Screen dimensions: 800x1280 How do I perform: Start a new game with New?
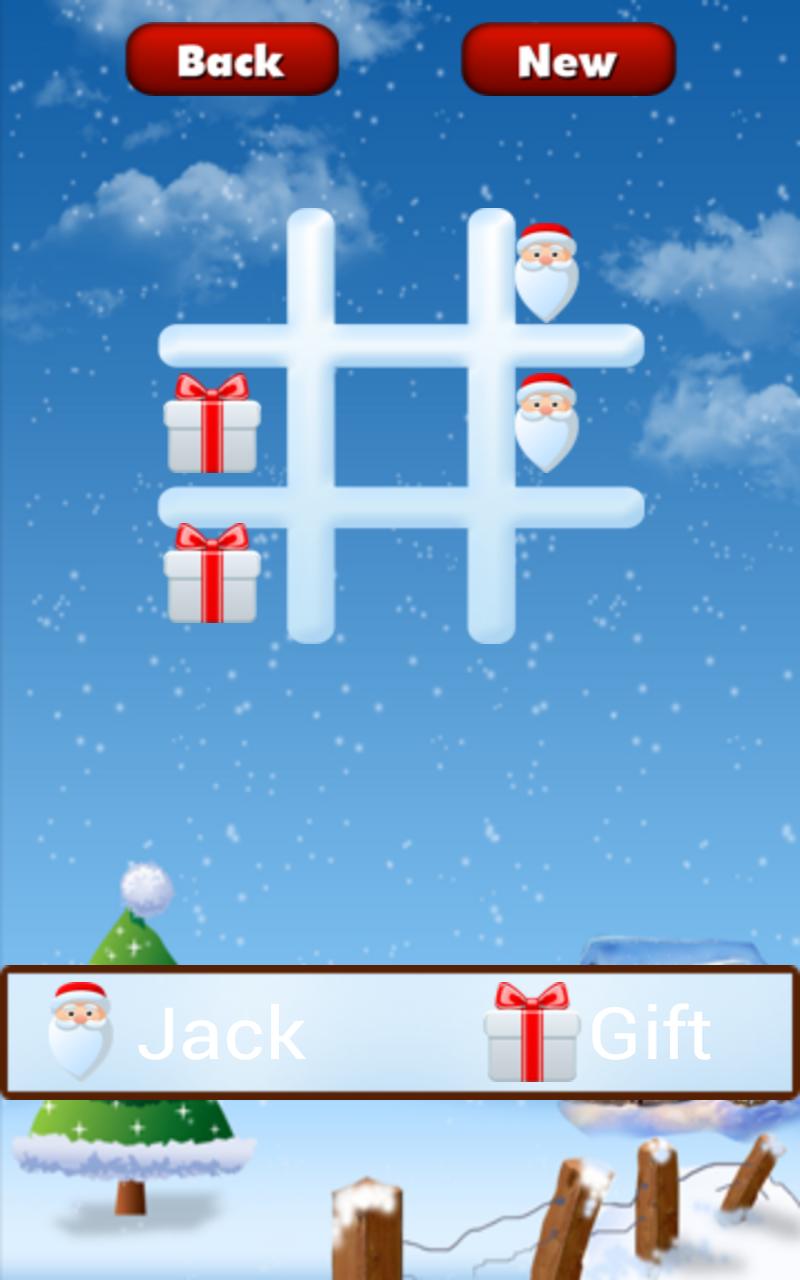[568, 60]
